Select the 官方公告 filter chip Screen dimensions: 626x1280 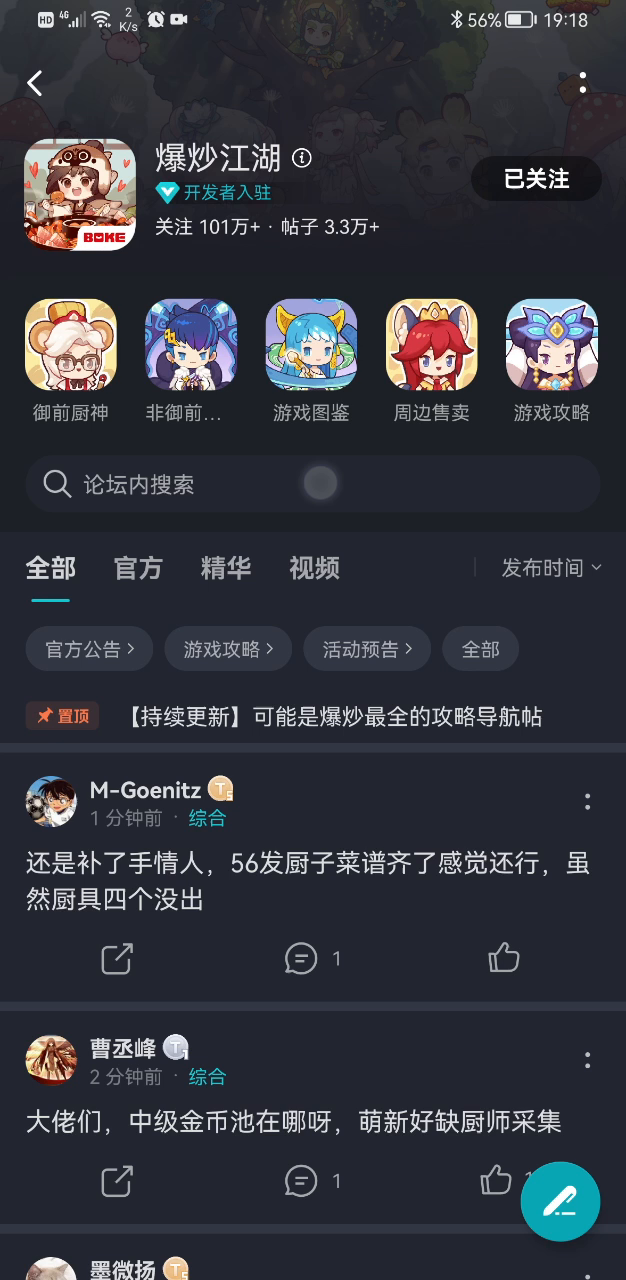point(89,649)
